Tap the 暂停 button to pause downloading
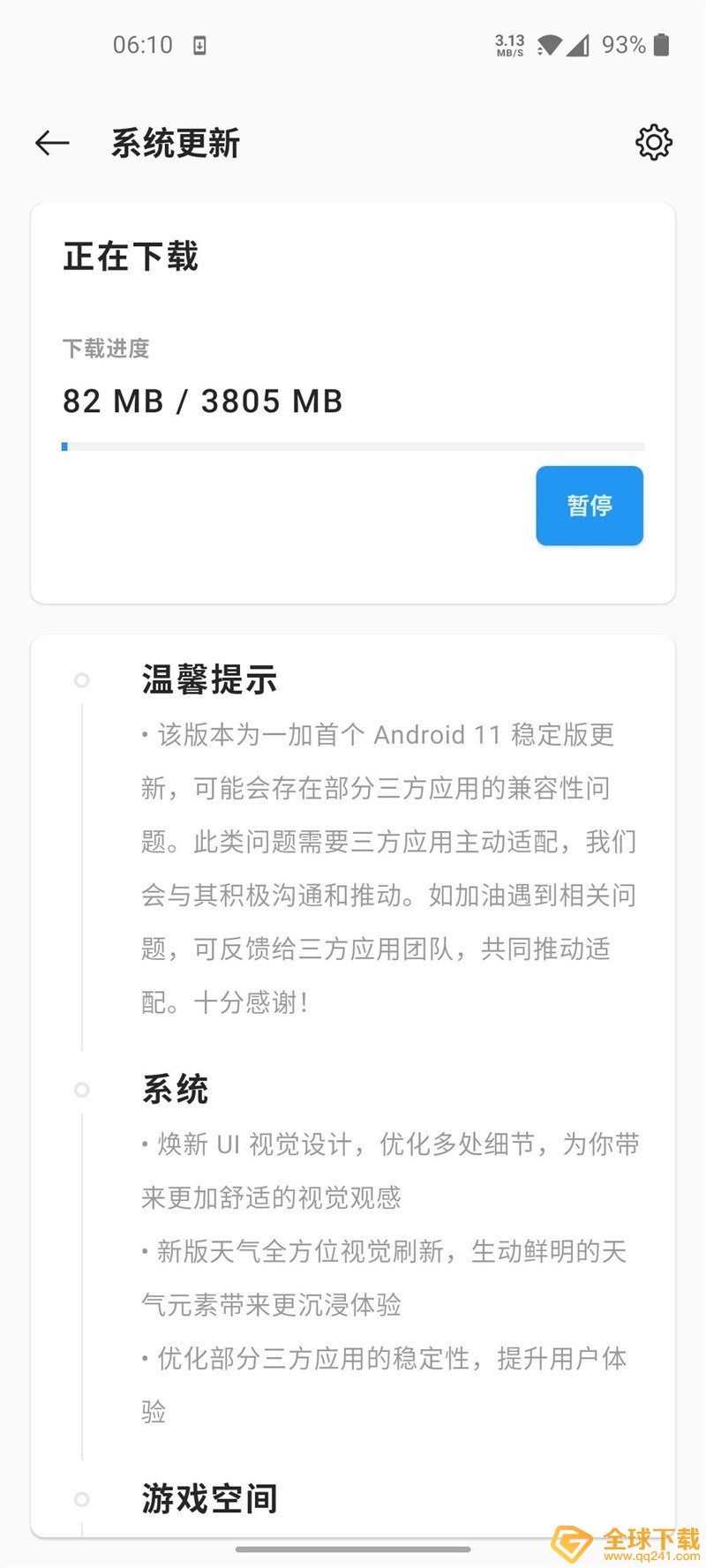Screen dimensions: 706x1568 point(589,505)
